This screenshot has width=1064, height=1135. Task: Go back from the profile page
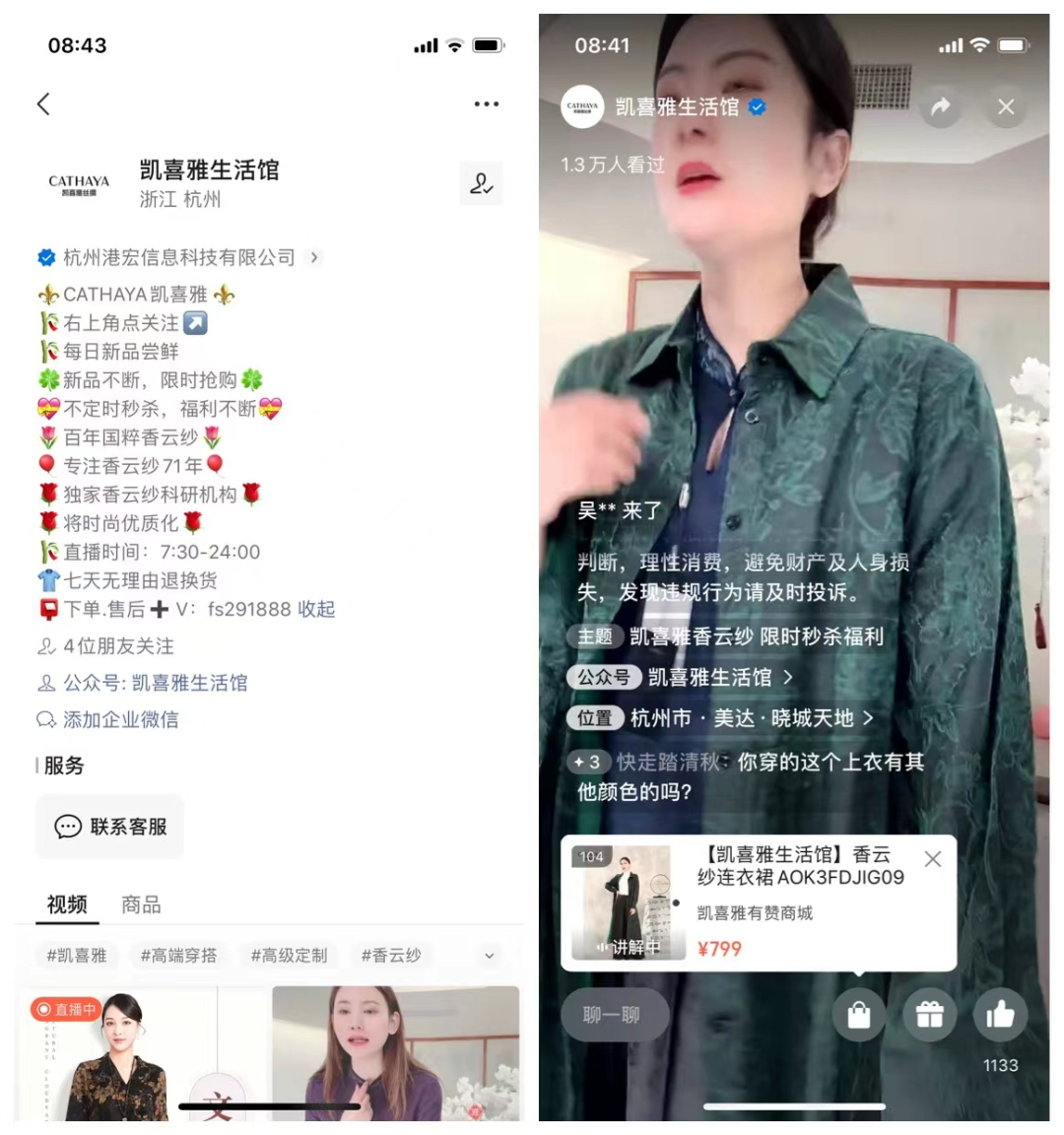point(43,103)
